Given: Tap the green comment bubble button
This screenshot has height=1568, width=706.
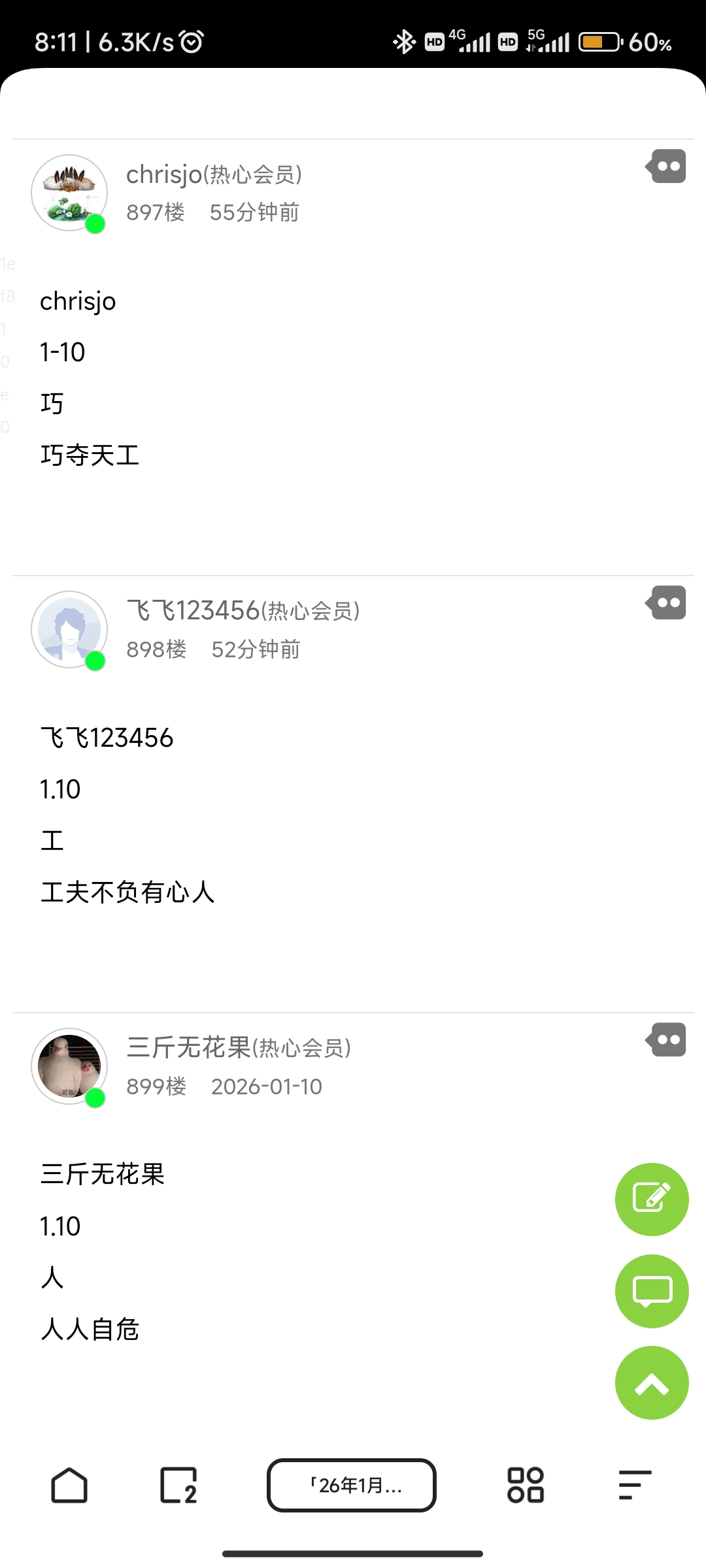Looking at the screenshot, I should (x=652, y=1291).
